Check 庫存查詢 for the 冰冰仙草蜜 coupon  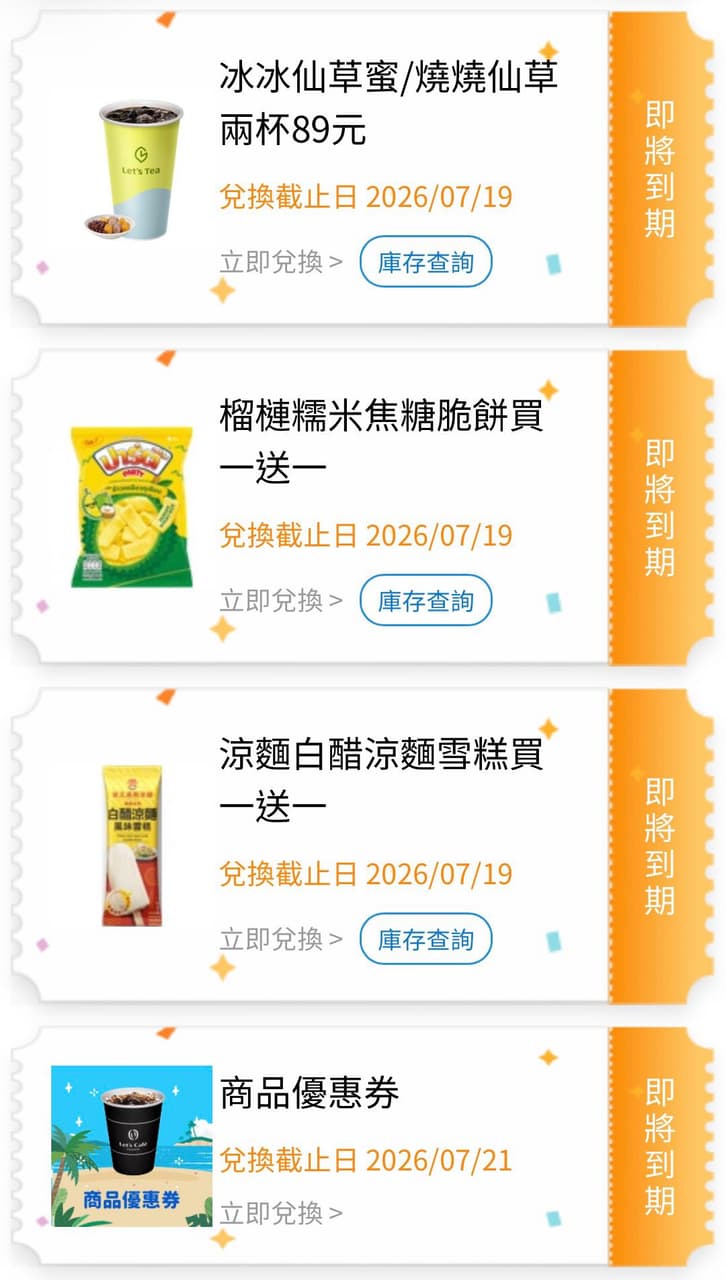pos(426,262)
